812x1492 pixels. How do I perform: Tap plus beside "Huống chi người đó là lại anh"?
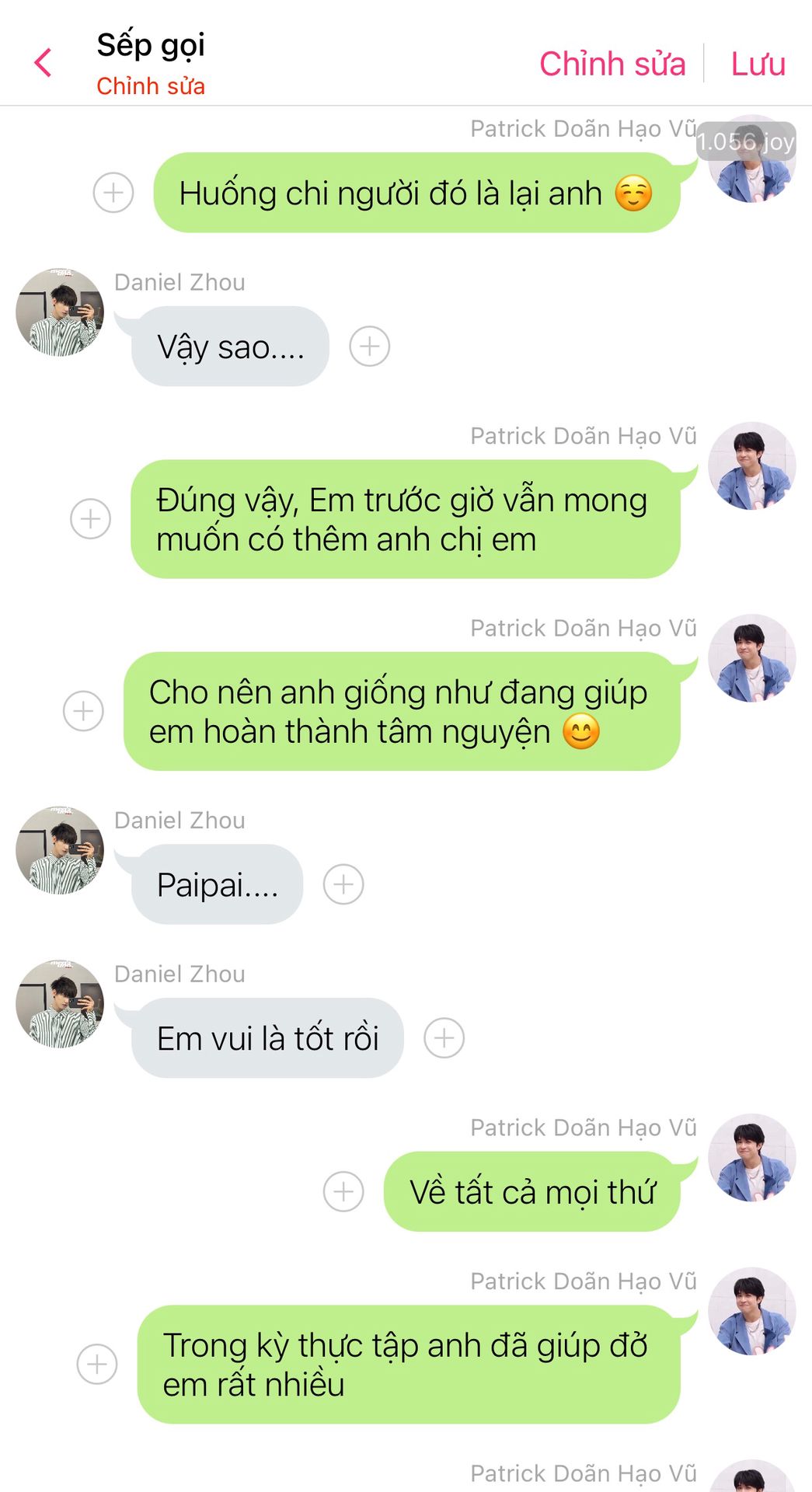point(113,192)
